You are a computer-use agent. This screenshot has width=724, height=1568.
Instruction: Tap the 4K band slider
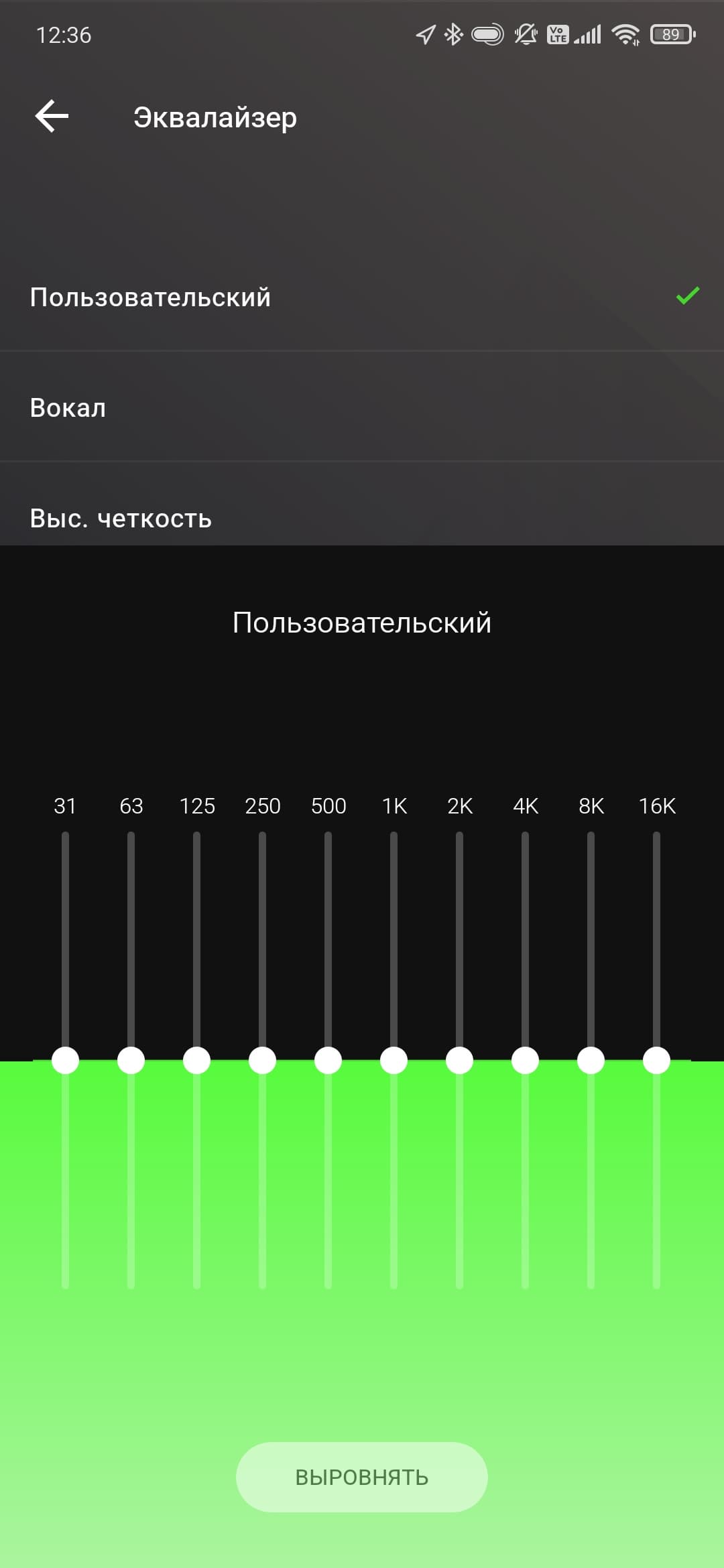525,1060
